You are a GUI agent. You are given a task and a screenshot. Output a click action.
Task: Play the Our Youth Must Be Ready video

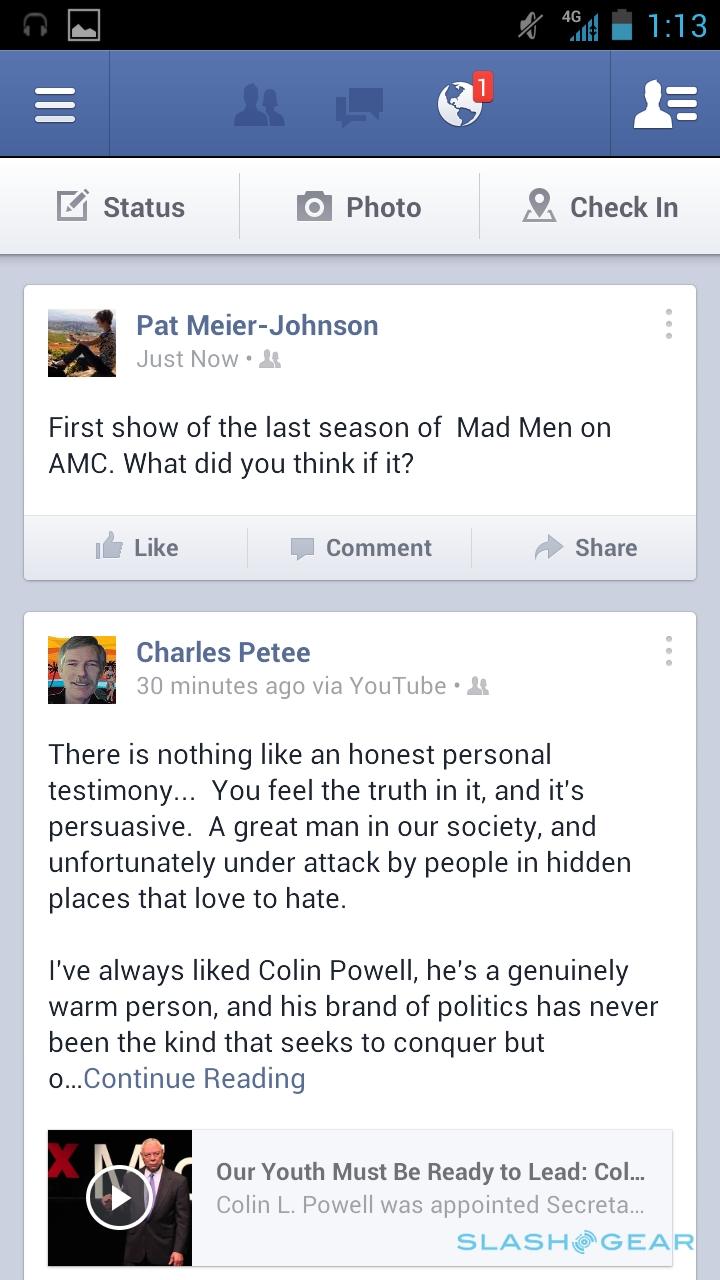[120, 1197]
